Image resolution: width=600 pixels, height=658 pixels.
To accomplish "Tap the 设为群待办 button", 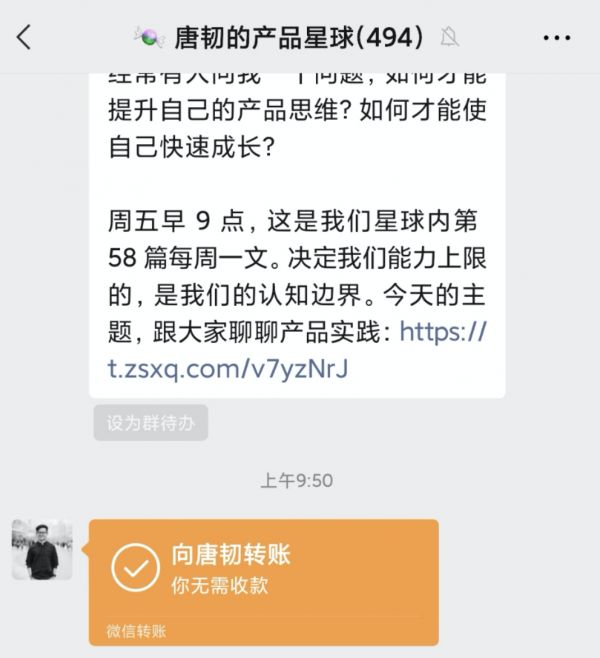I will click(150, 423).
